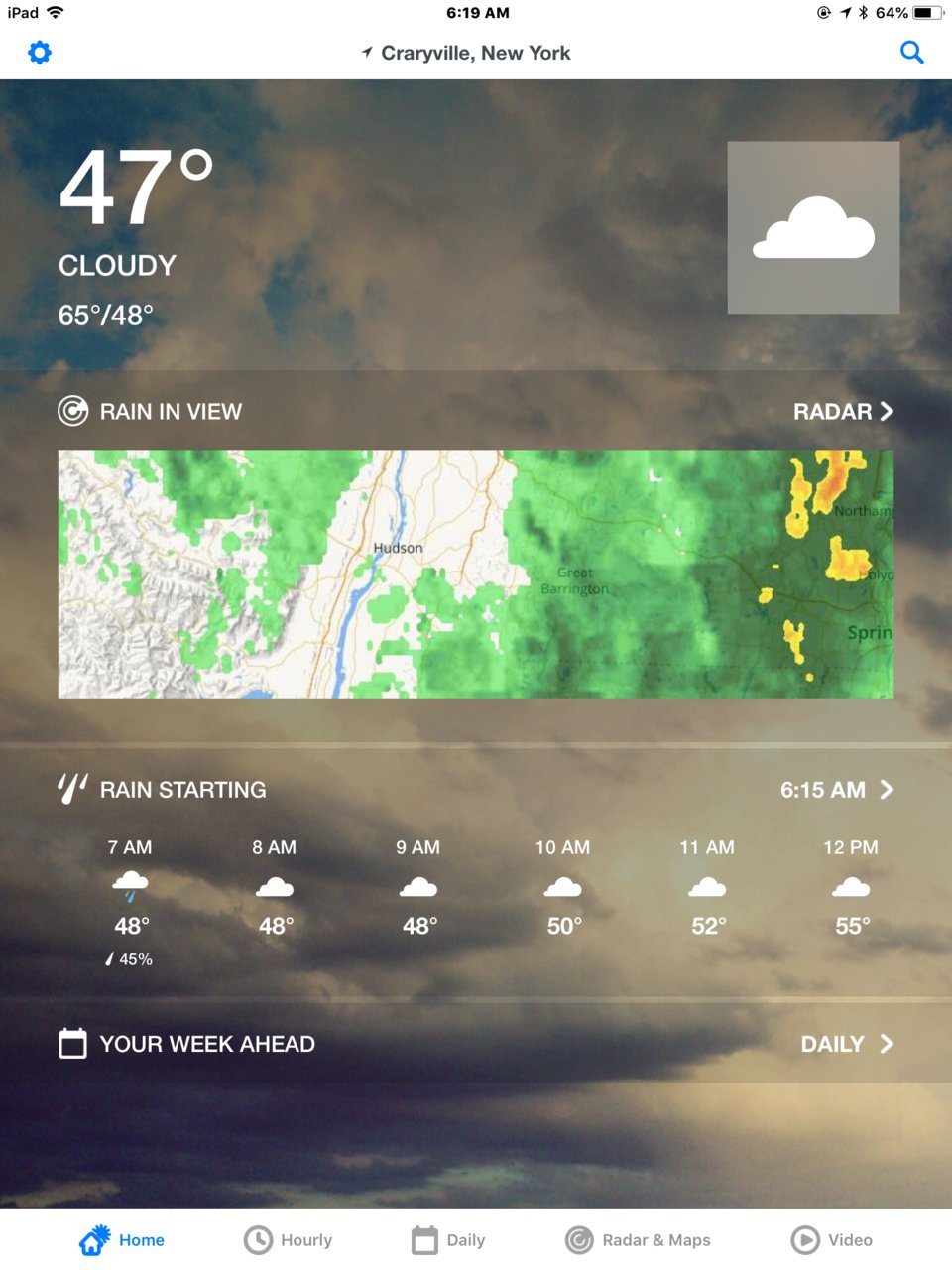Expand rain starting 6:15 AM details

(x=836, y=790)
